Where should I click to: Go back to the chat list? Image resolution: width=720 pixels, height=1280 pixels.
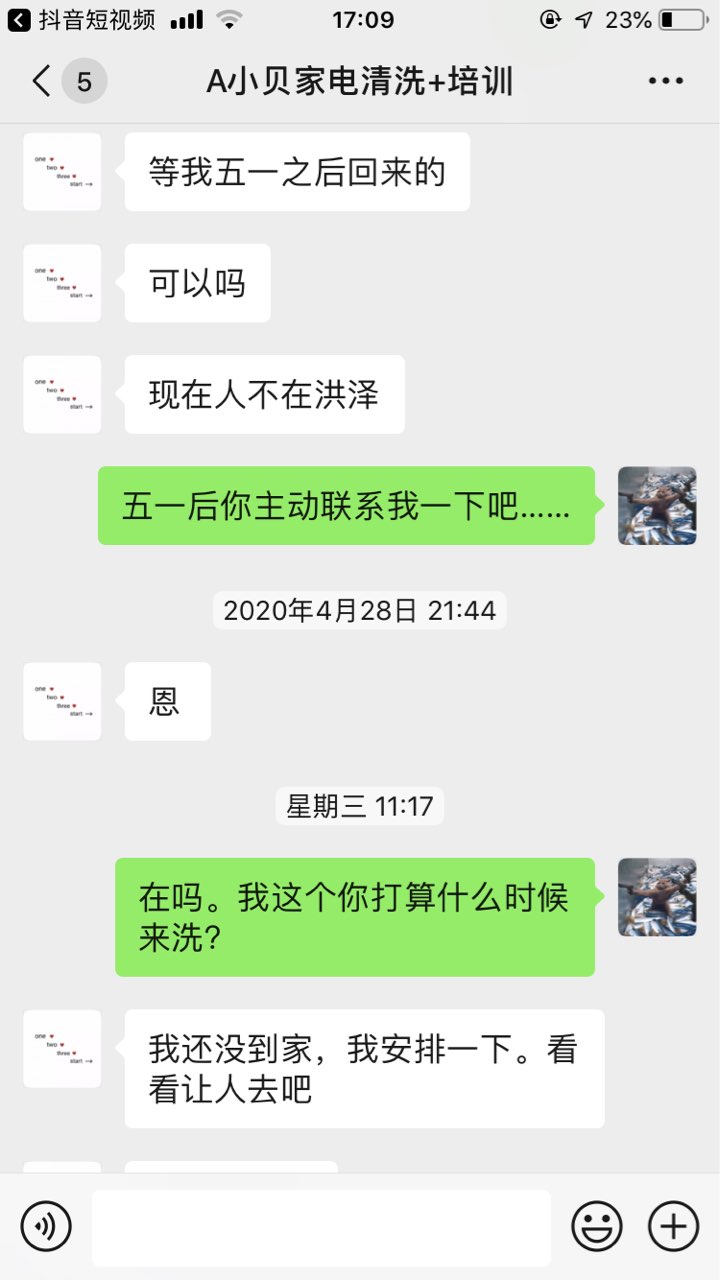42,81
